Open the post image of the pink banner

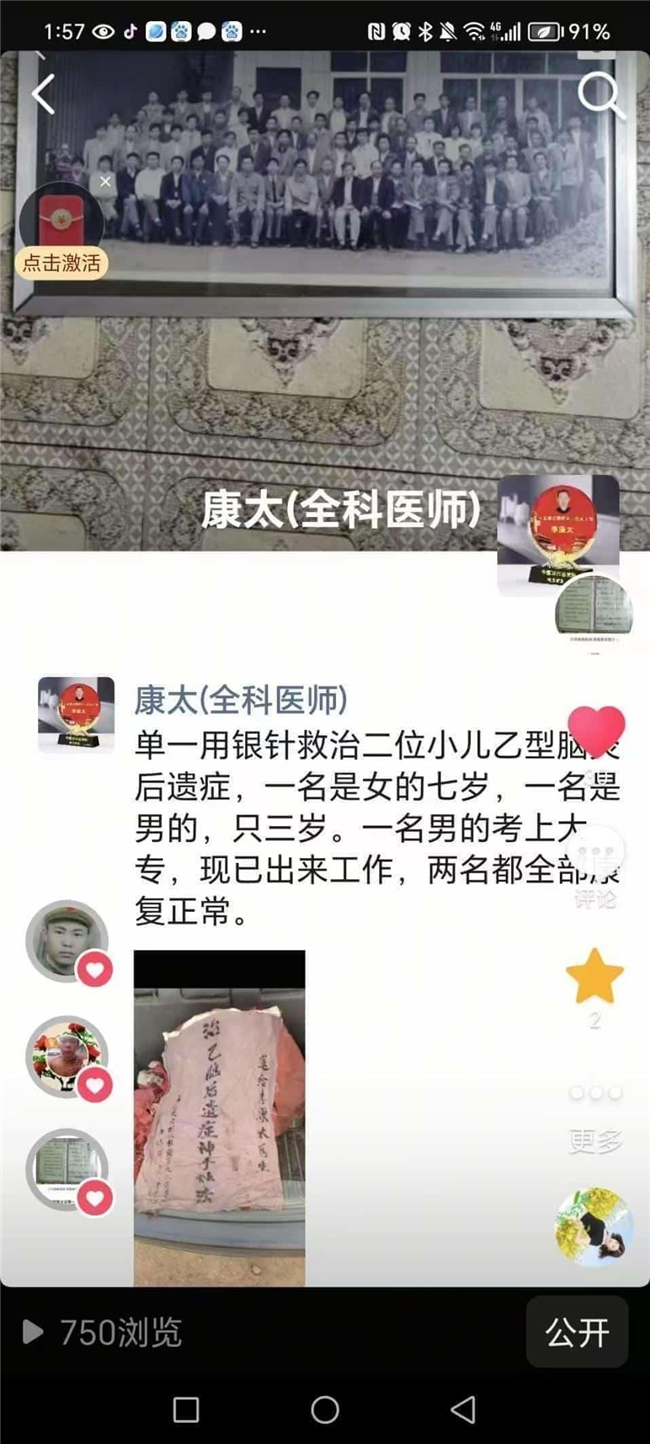[x=219, y=1117]
